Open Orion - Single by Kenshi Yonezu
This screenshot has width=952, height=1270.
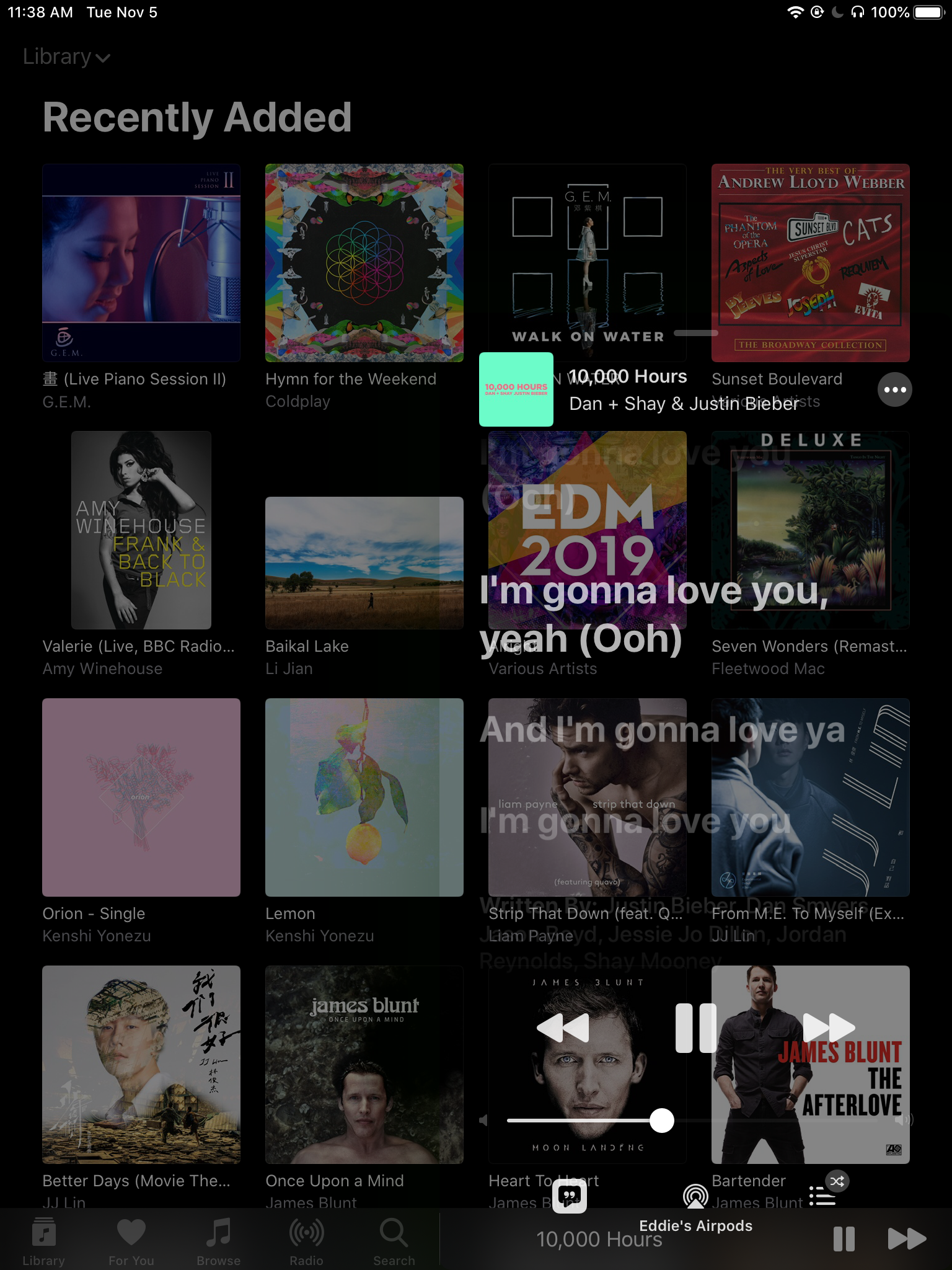[141, 797]
